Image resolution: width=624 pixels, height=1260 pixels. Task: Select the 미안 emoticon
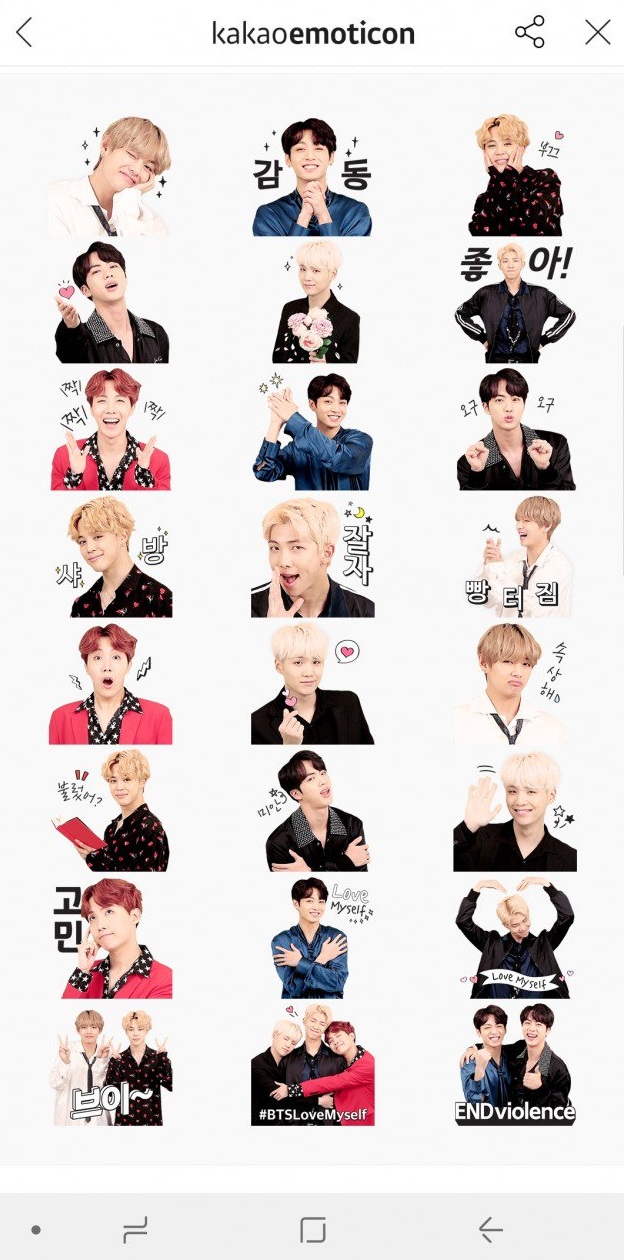pyautogui.click(x=311, y=812)
